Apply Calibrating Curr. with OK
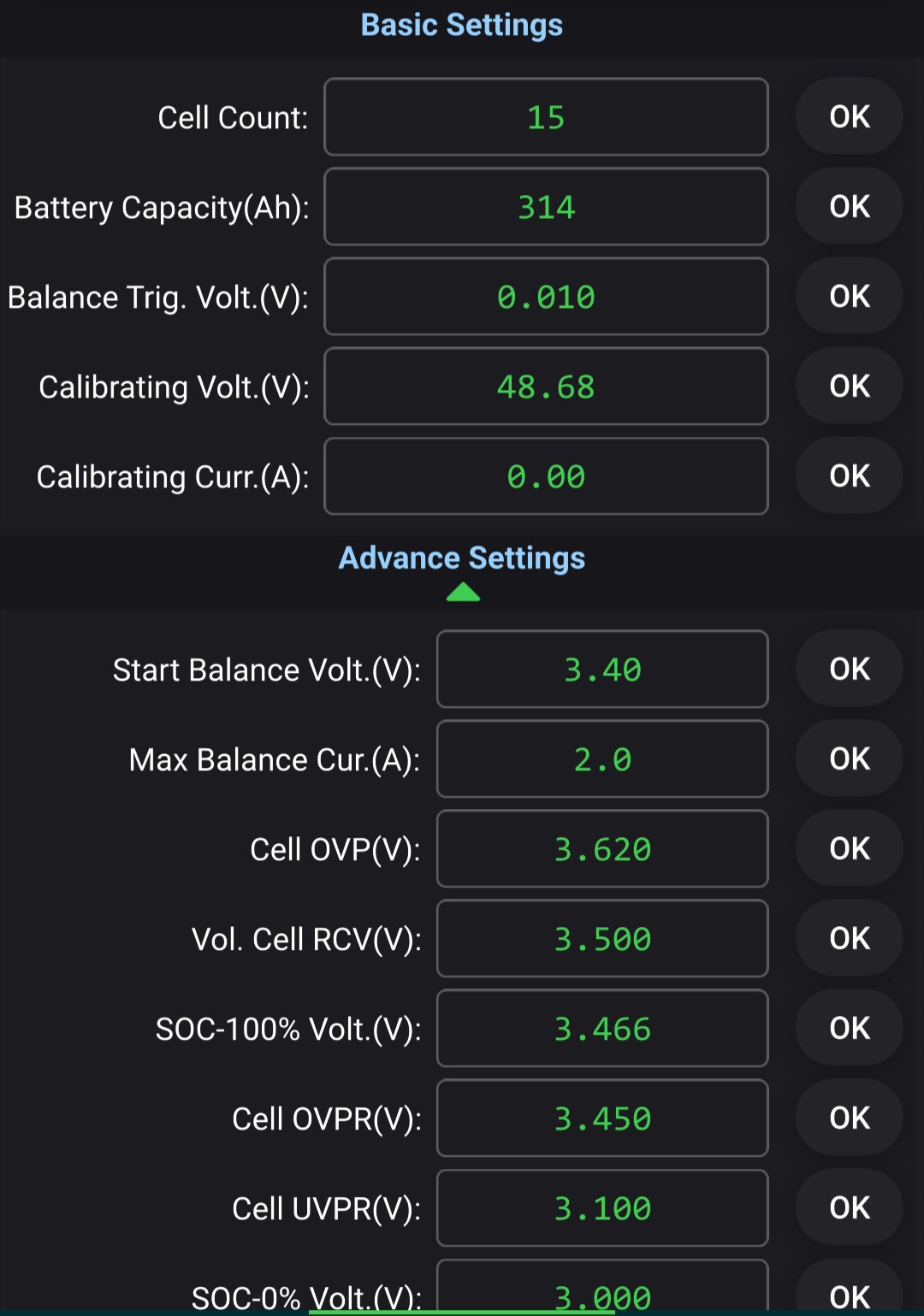The width and height of the screenshot is (924, 1316). click(849, 476)
